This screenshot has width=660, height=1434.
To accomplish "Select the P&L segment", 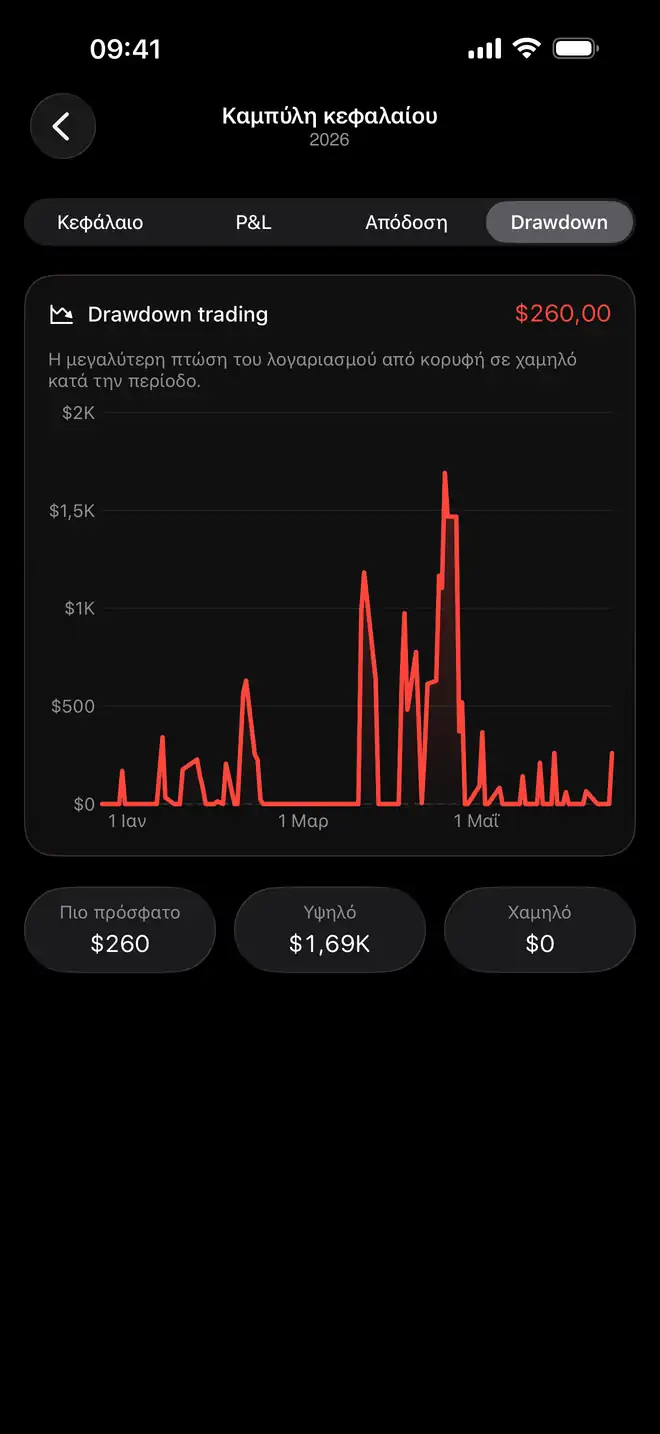I will (253, 222).
